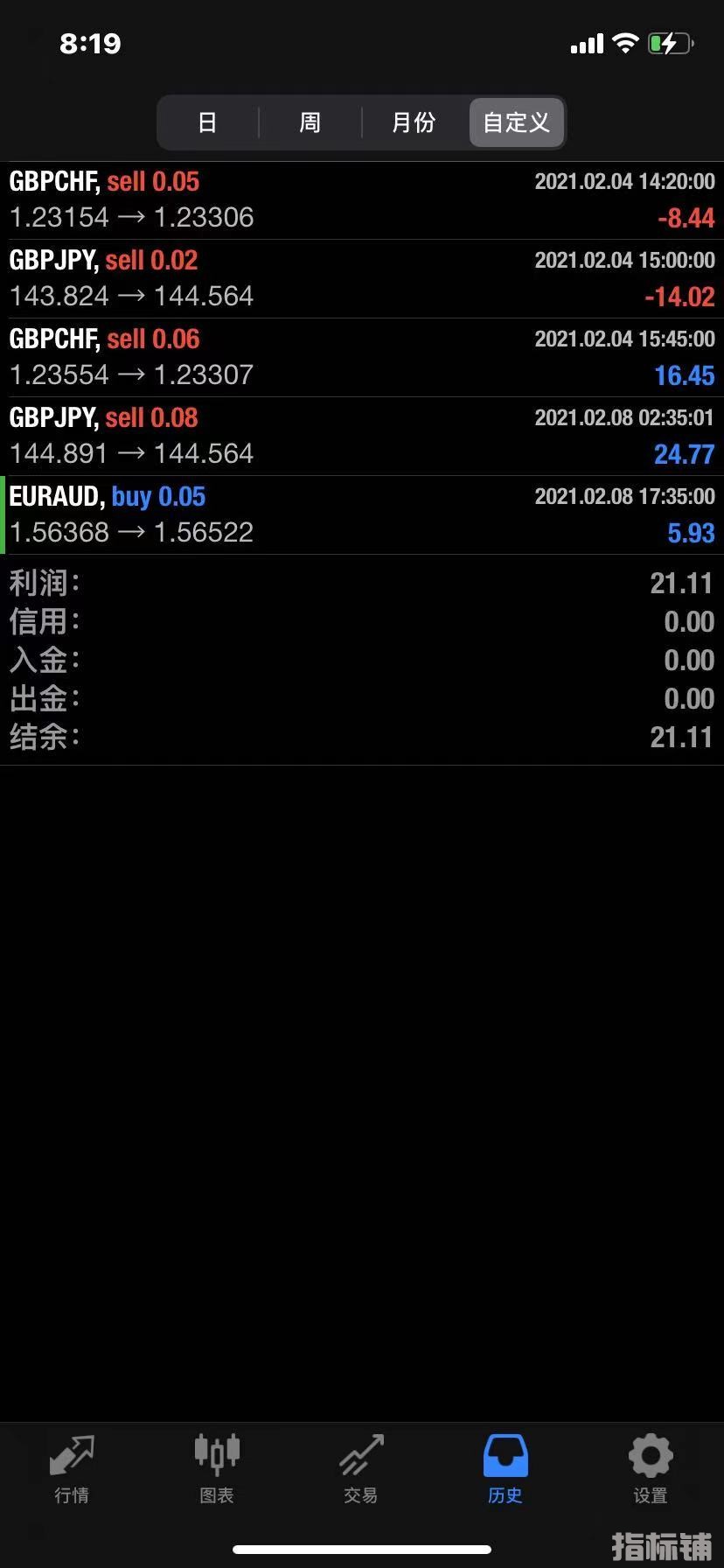Tap the 自定义 custom period segment
Image resolution: width=724 pixels, height=1568 pixels.
click(517, 122)
